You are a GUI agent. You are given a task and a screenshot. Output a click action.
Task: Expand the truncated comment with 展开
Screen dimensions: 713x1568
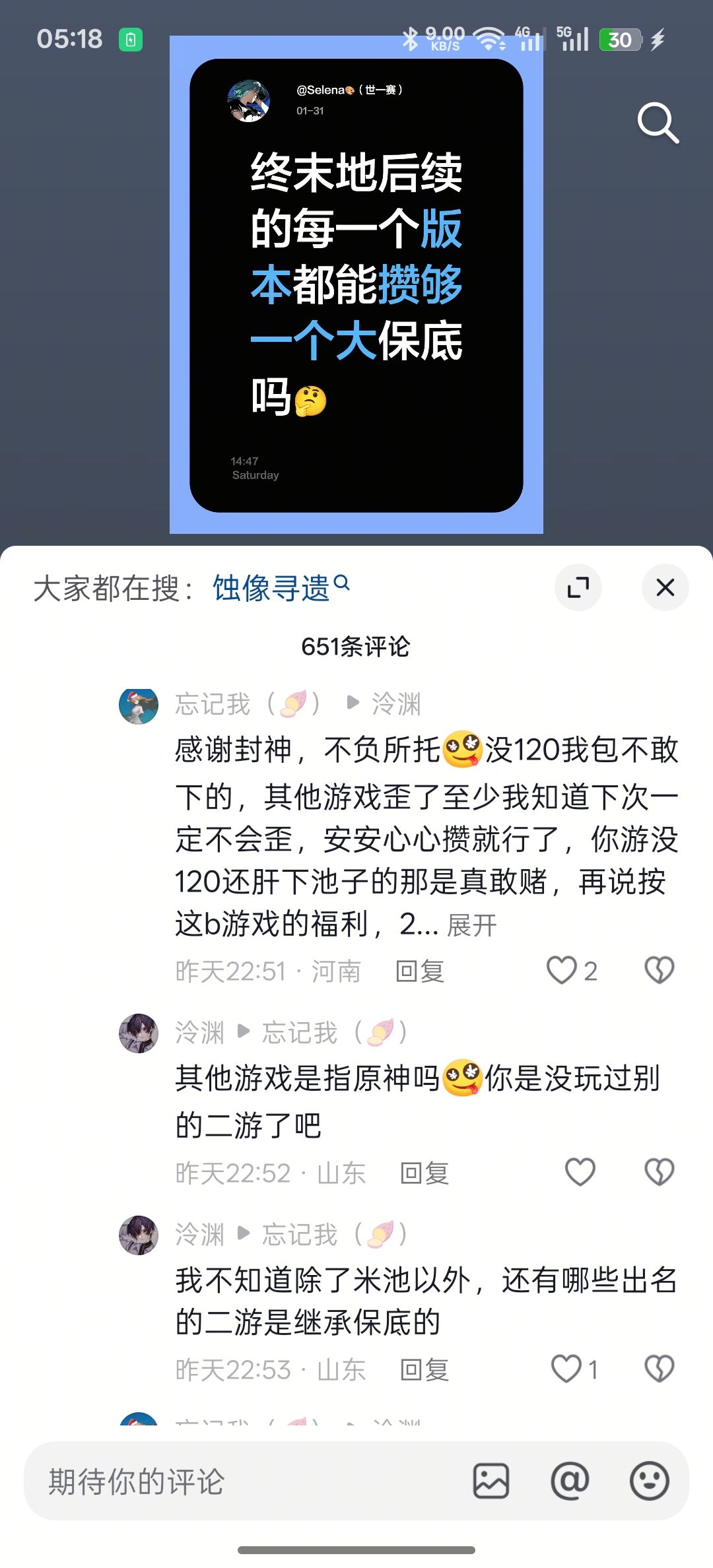coord(471,925)
